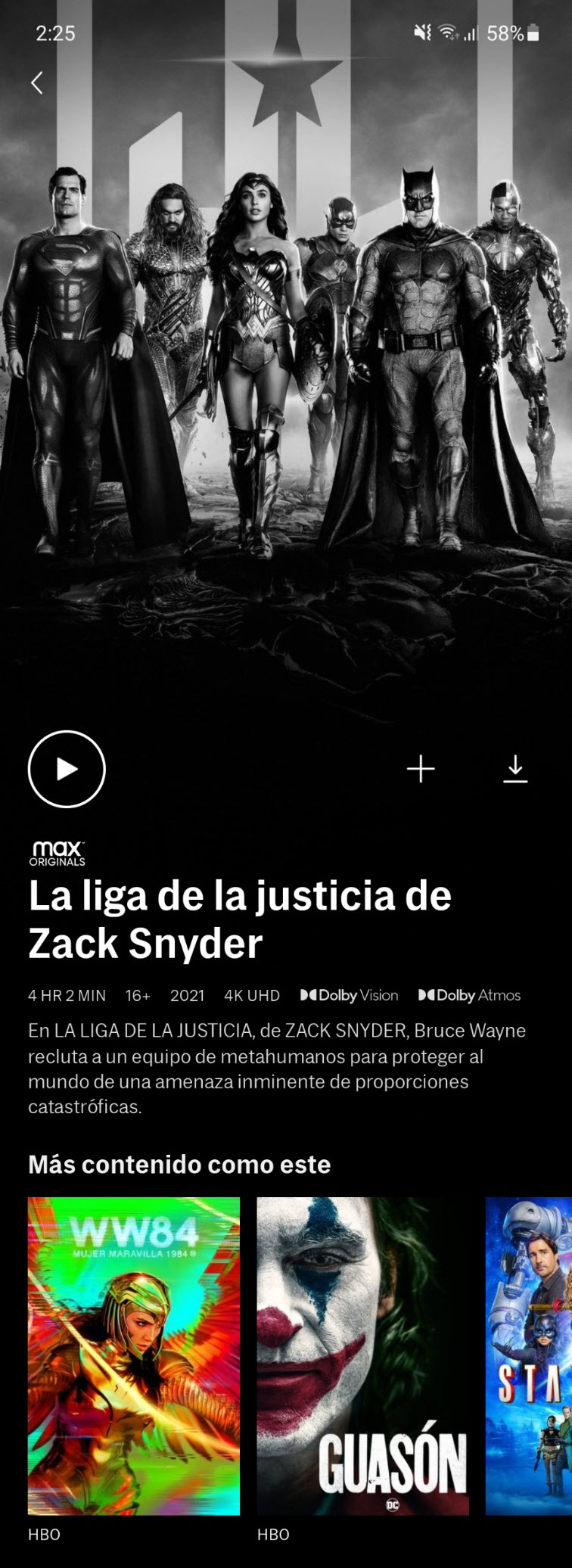The height and width of the screenshot is (1568, 572).
Task: Play La liga de la justicia de Zack Snyder
Action: tap(67, 769)
